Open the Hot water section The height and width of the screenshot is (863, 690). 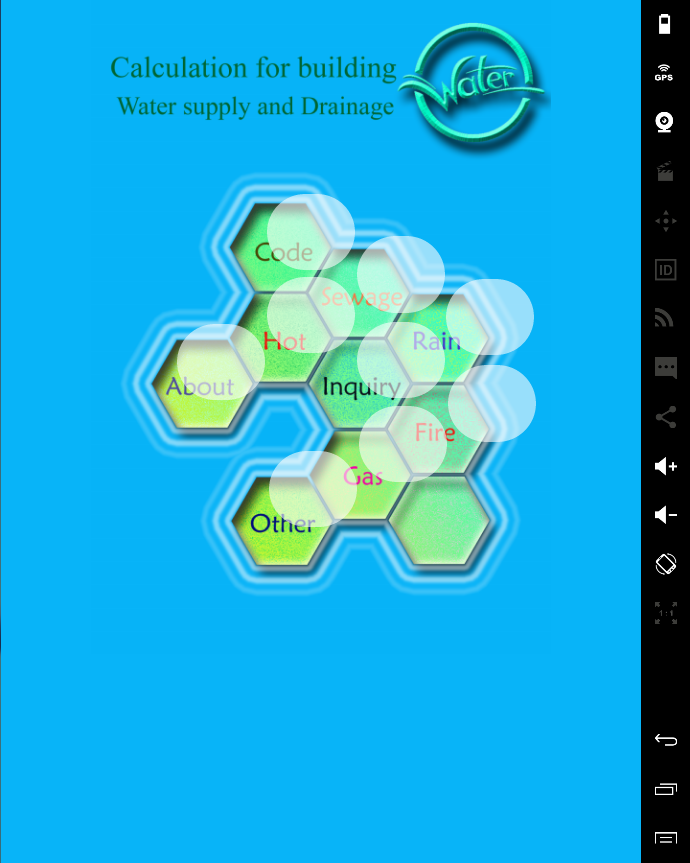(284, 340)
